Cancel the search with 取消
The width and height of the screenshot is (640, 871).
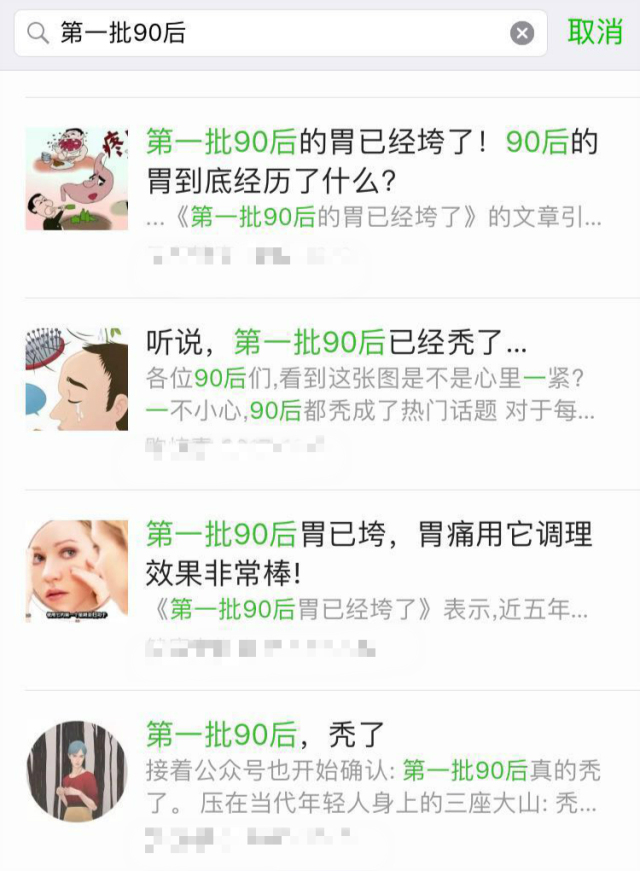click(595, 32)
